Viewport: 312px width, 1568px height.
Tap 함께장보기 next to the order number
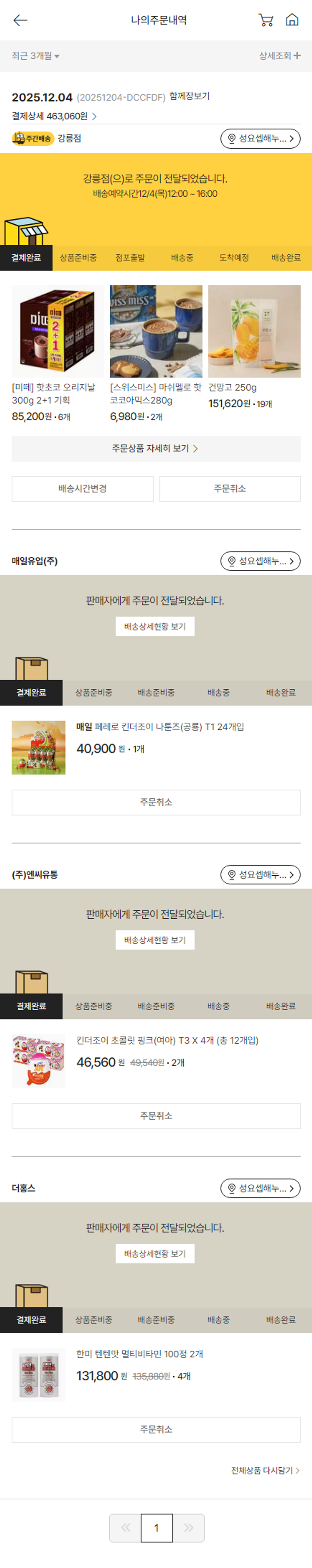click(x=189, y=96)
